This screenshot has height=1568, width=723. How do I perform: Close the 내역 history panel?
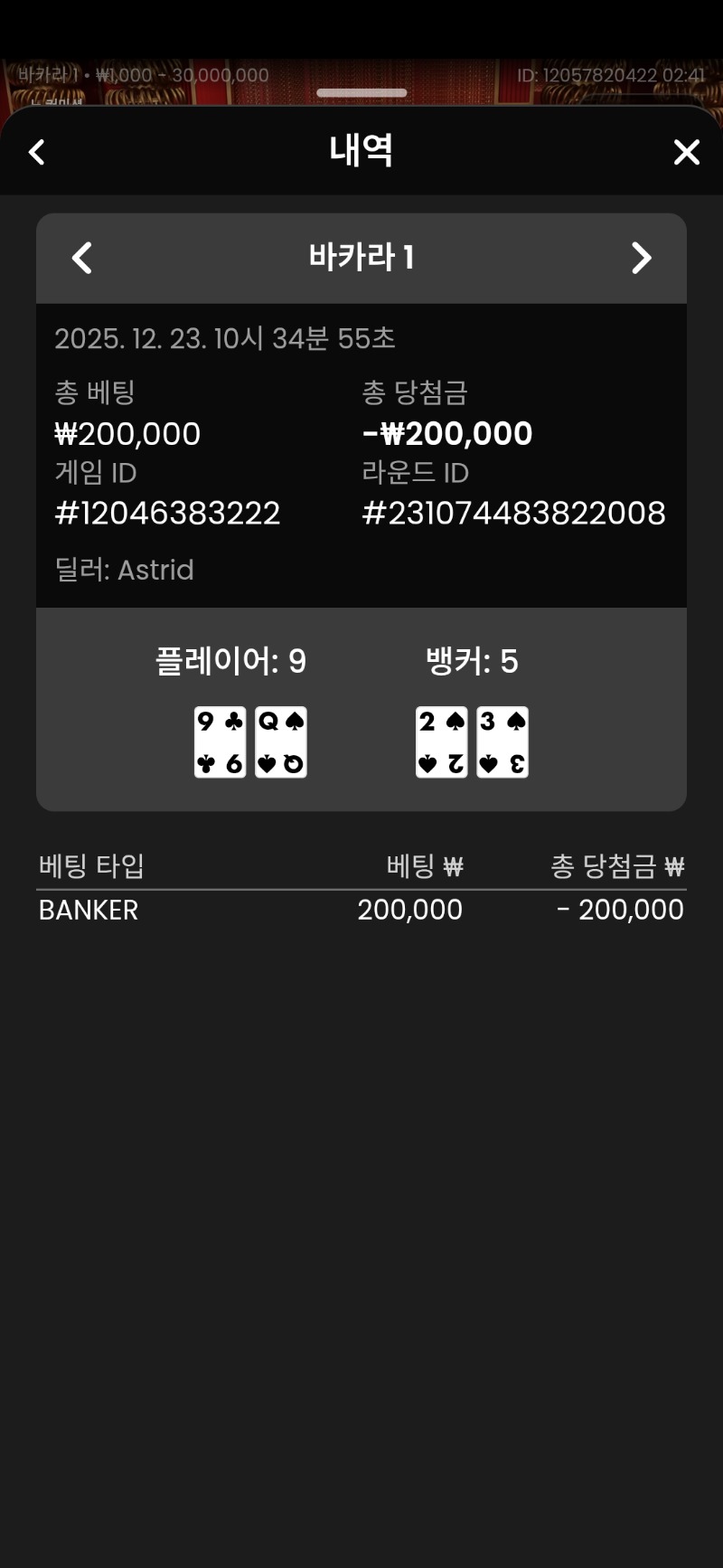[686, 152]
